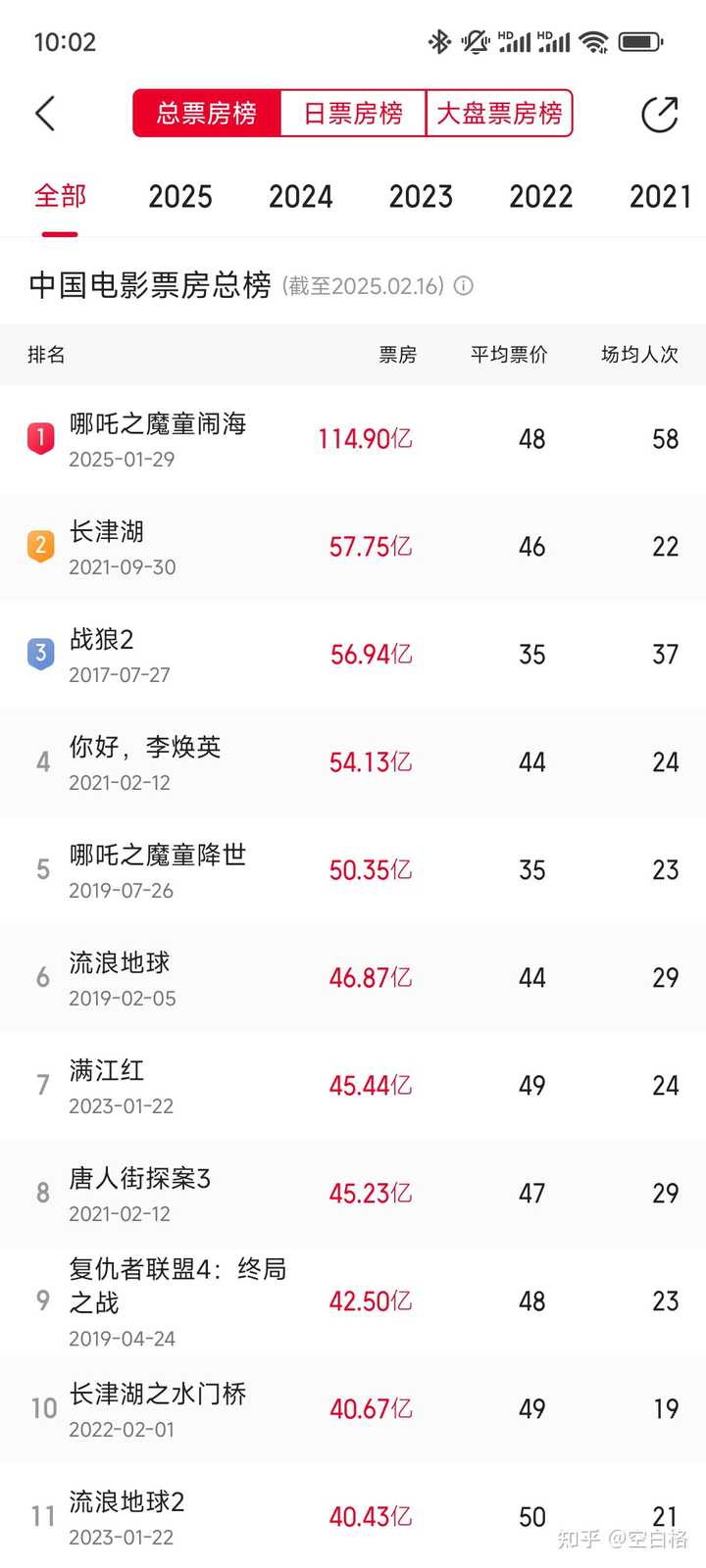The height and width of the screenshot is (1568, 706).
Task: Share this box office ranking
Action: [659, 114]
